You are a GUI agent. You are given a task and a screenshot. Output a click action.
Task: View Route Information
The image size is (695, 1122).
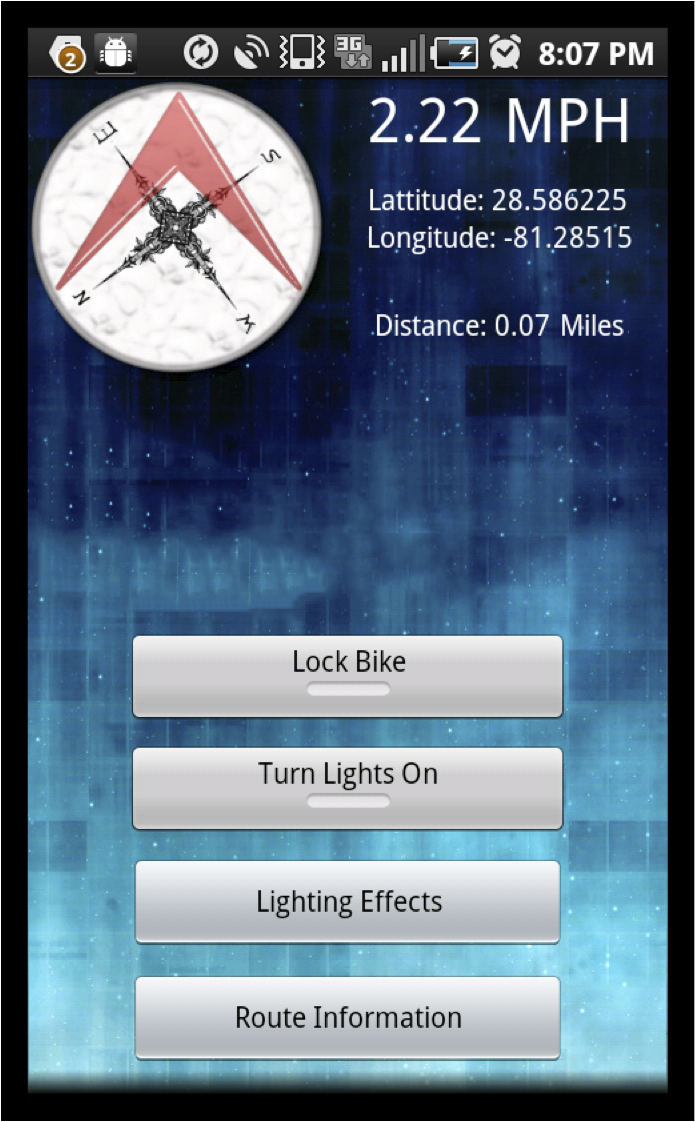click(347, 1017)
